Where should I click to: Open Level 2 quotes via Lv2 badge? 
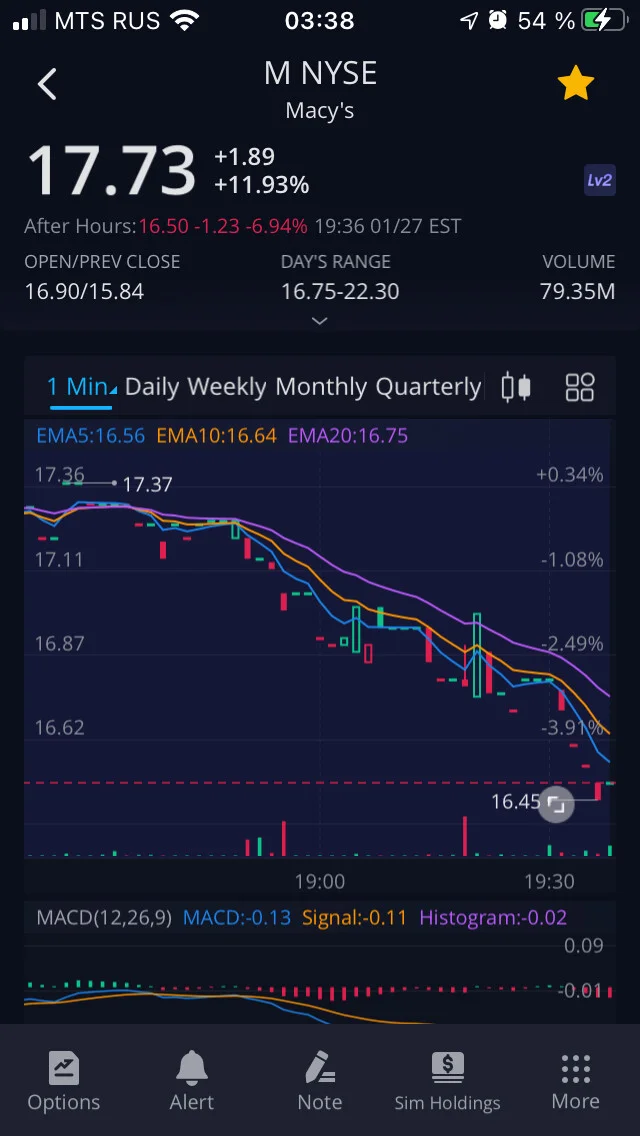599,180
